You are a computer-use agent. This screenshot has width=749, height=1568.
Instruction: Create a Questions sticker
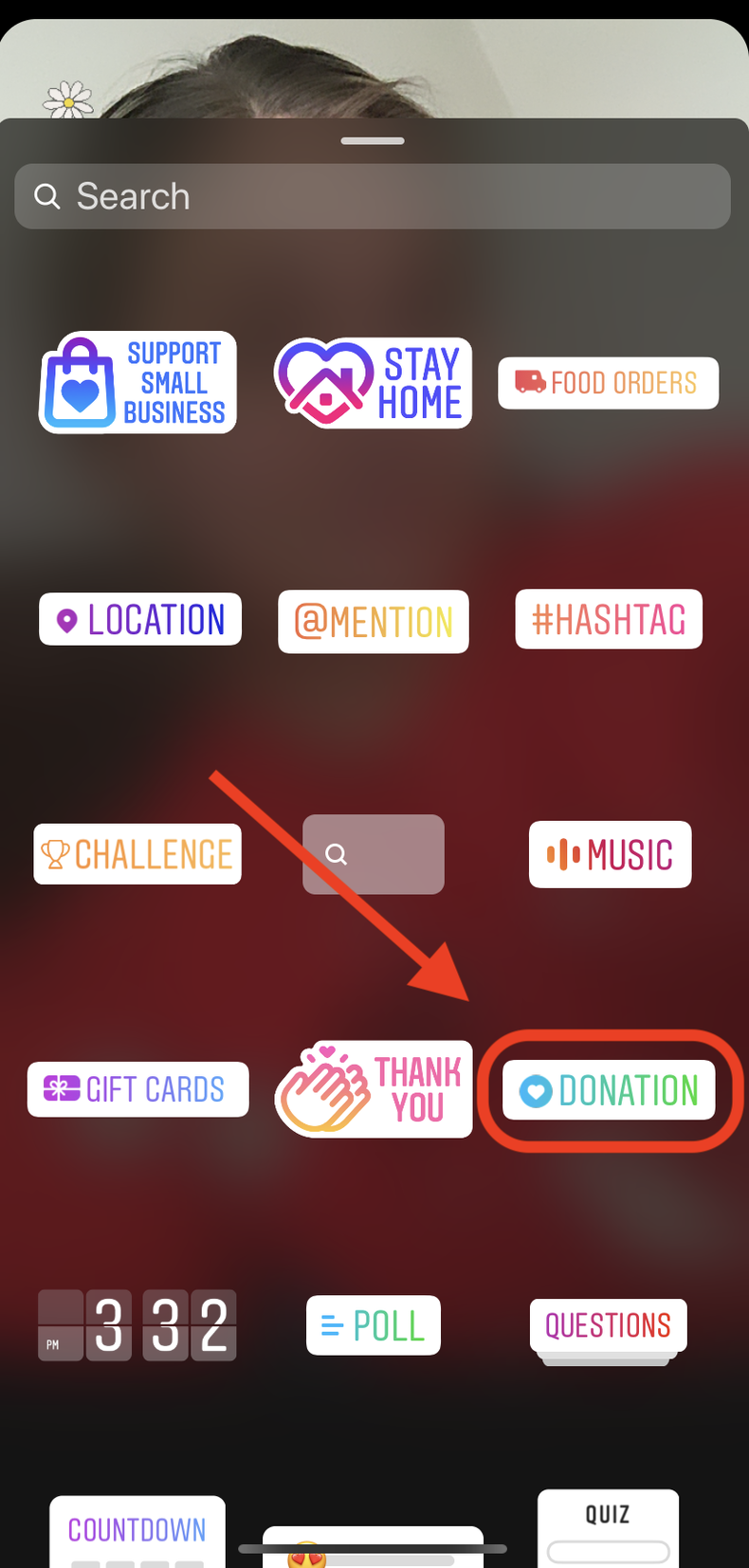tap(607, 1324)
